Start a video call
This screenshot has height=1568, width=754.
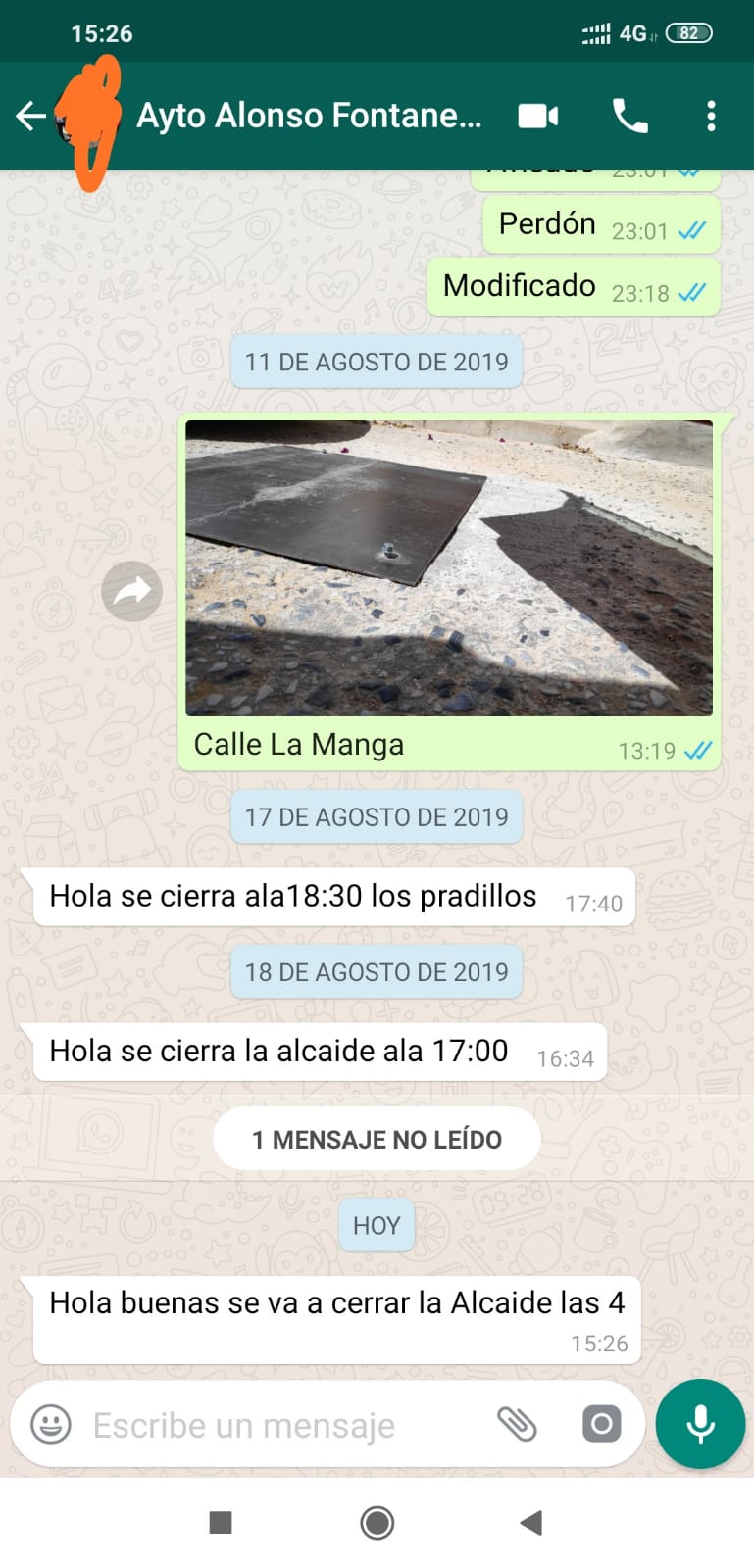click(x=538, y=116)
